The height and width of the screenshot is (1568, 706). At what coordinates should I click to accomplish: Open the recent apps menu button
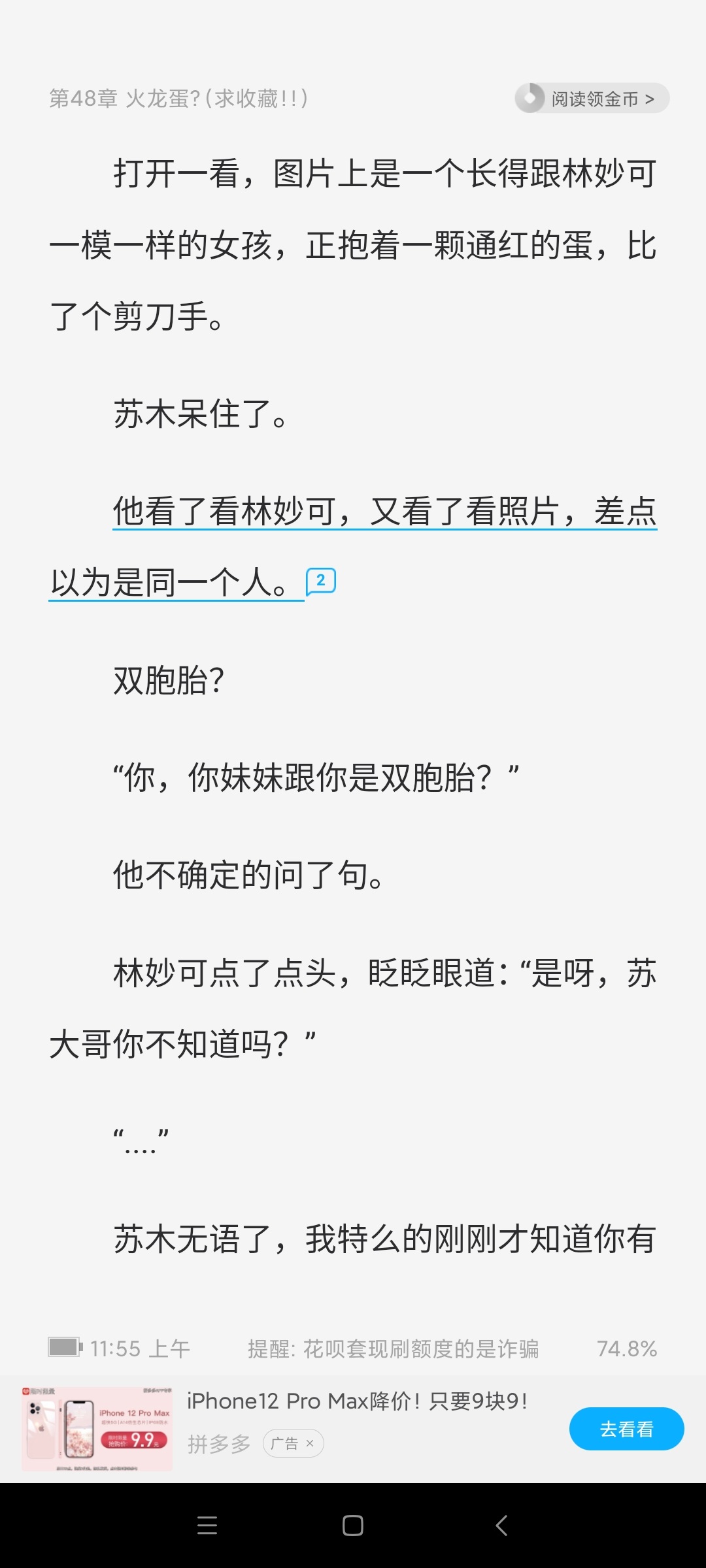[207, 1526]
